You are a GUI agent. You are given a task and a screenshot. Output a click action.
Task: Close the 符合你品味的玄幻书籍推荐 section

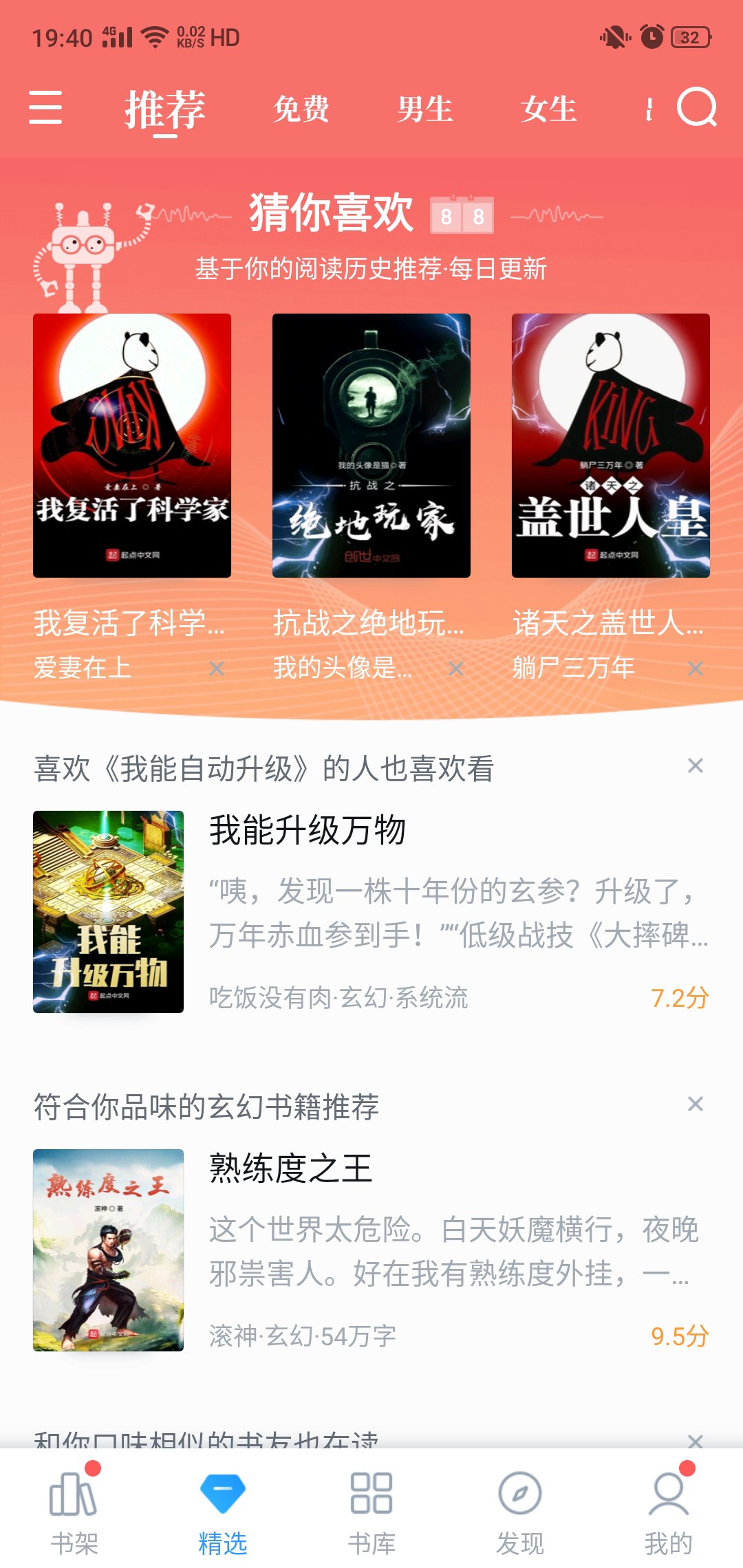click(x=696, y=1104)
